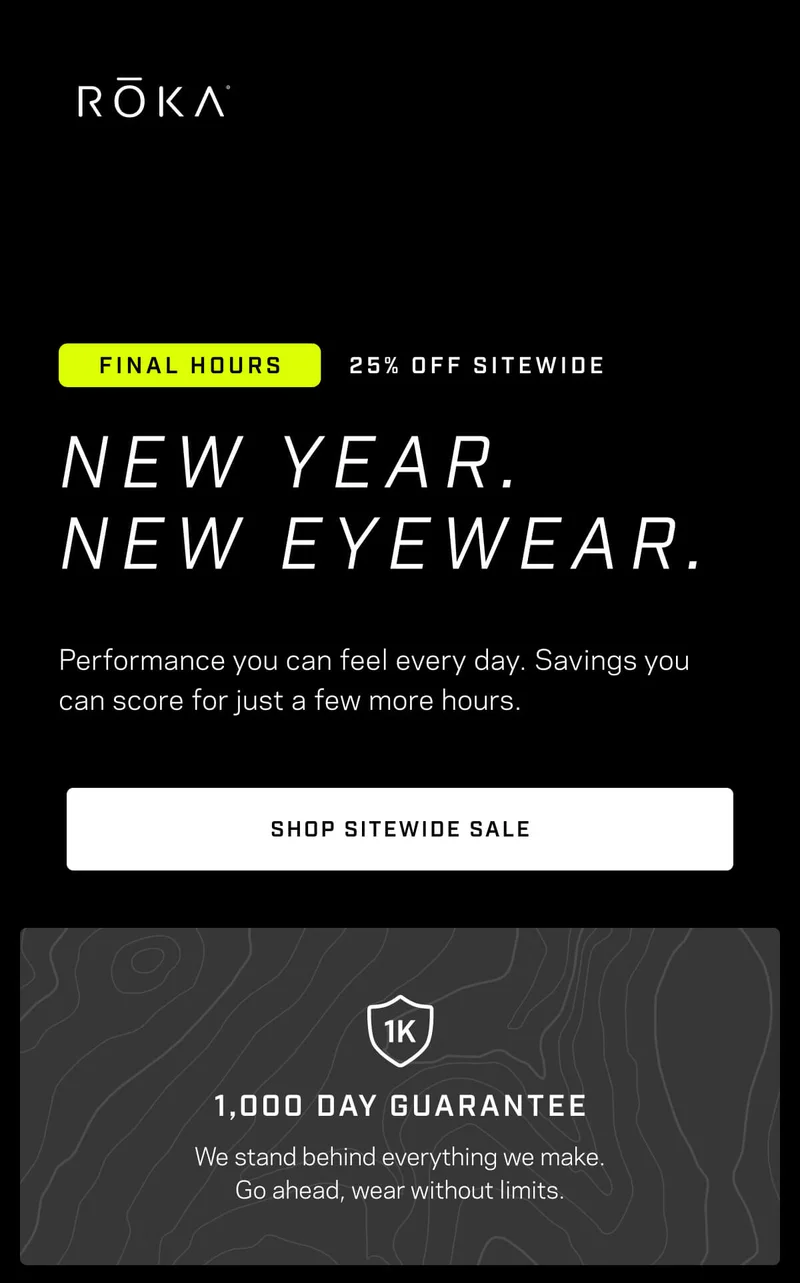The image size is (800, 1283).
Task: Select the we stand behind everything text
Action: click(x=400, y=1156)
